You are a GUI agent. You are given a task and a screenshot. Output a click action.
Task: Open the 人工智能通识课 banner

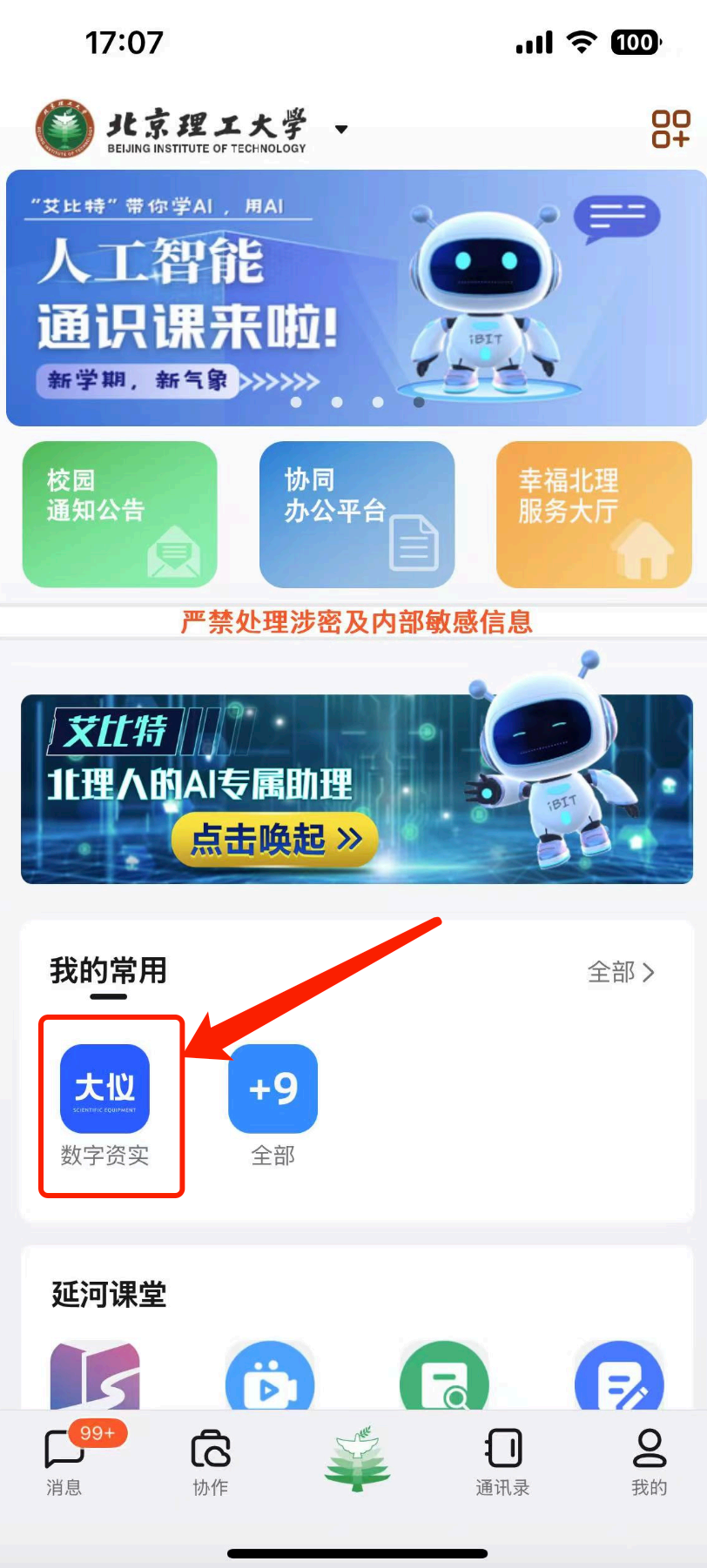pyautogui.click(x=355, y=298)
